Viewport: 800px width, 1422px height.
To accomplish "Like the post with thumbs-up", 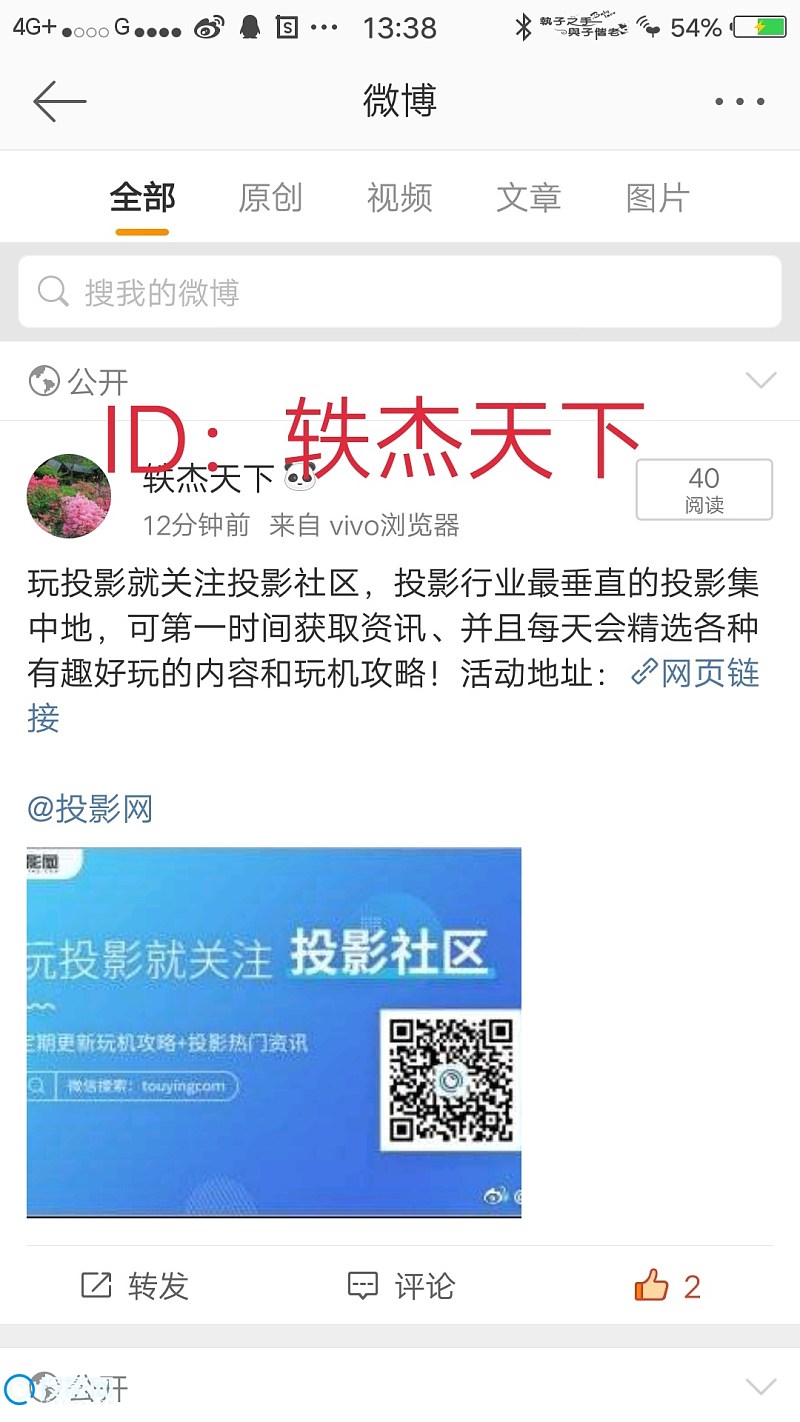I will click(x=666, y=1286).
